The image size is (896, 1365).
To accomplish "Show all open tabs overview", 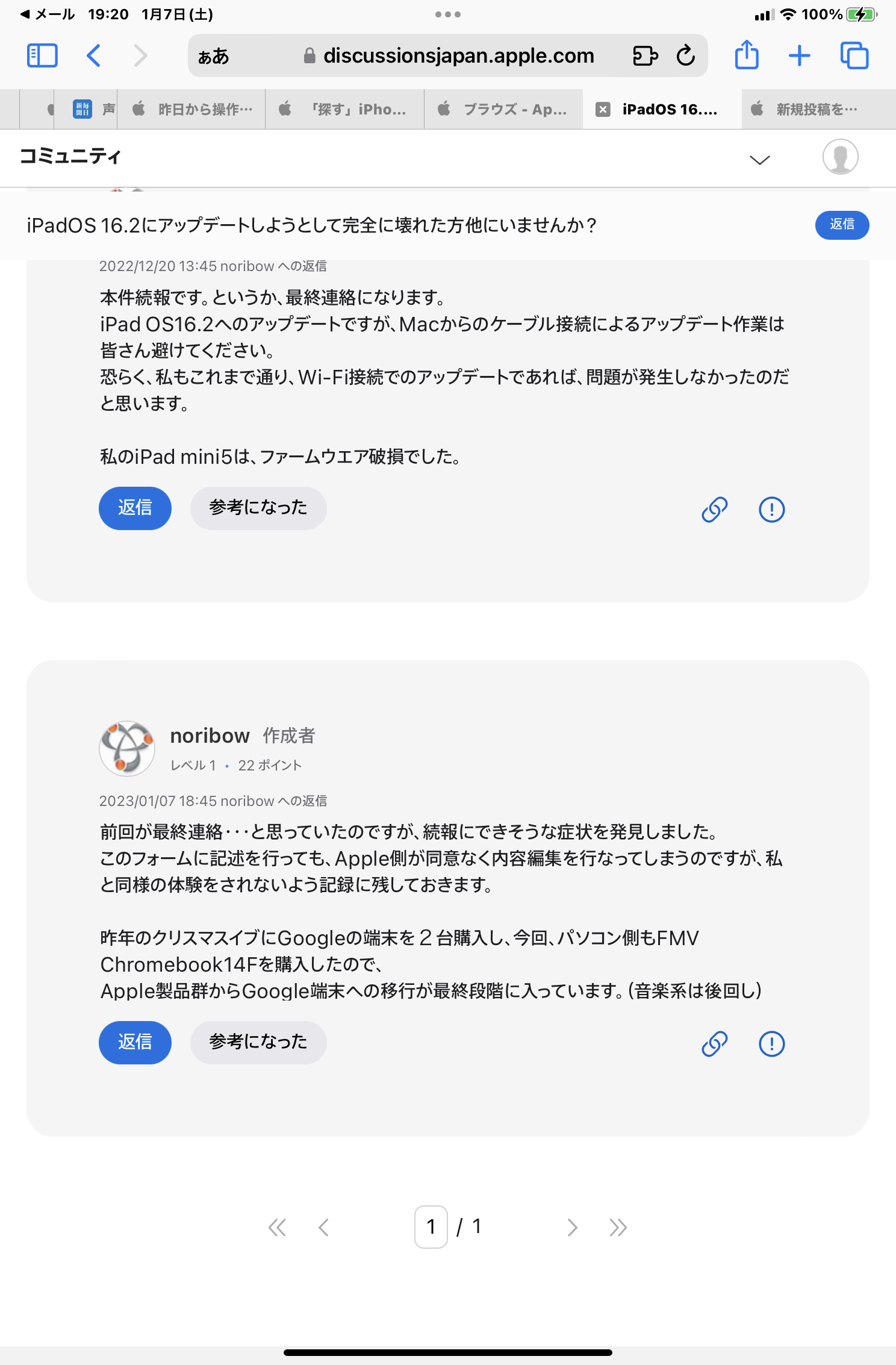I will pyautogui.click(x=854, y=56).
